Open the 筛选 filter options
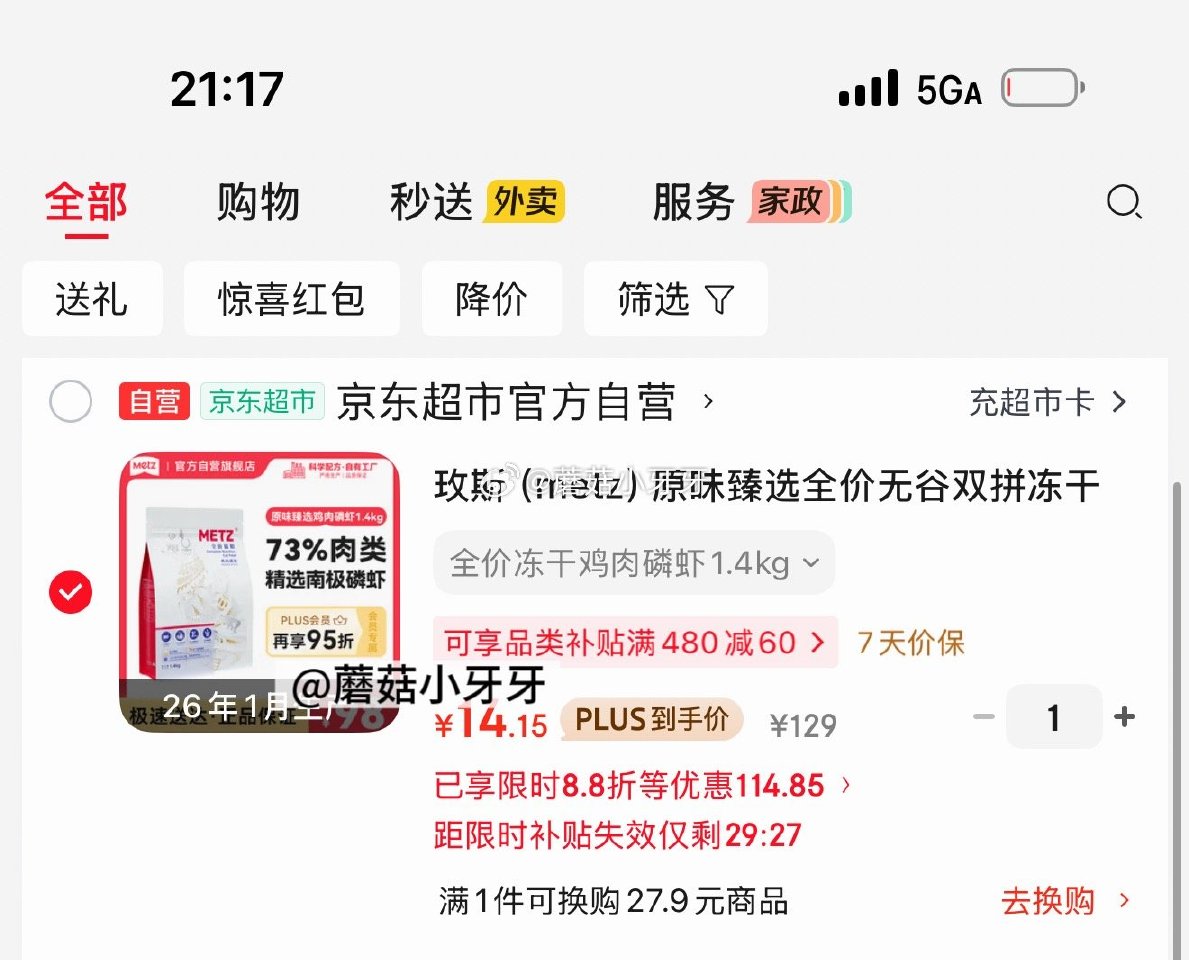This screenshot has width=1189, height=960. click(x=675, y=299)
